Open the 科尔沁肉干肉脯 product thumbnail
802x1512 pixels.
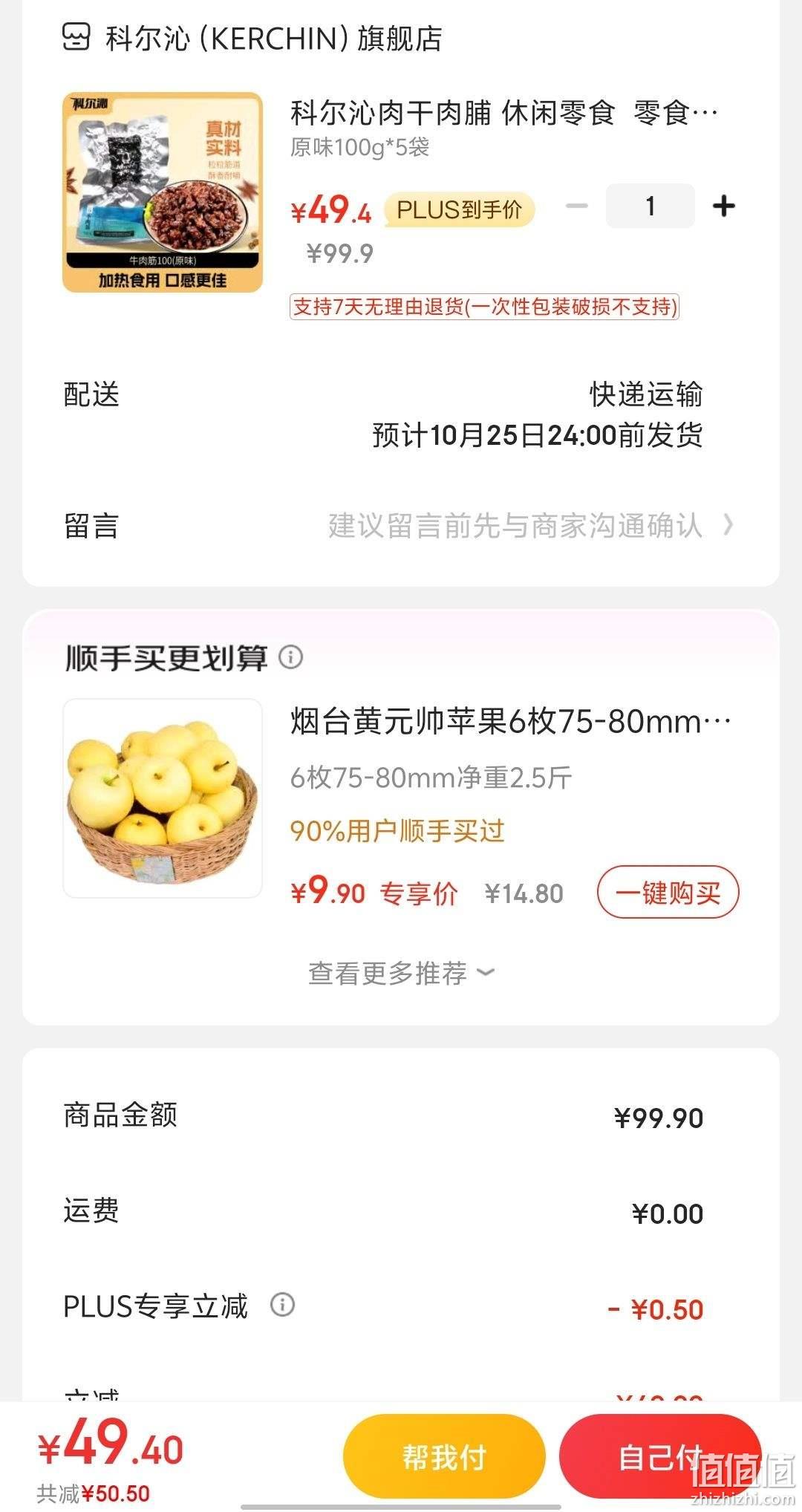tap(163, 192)
